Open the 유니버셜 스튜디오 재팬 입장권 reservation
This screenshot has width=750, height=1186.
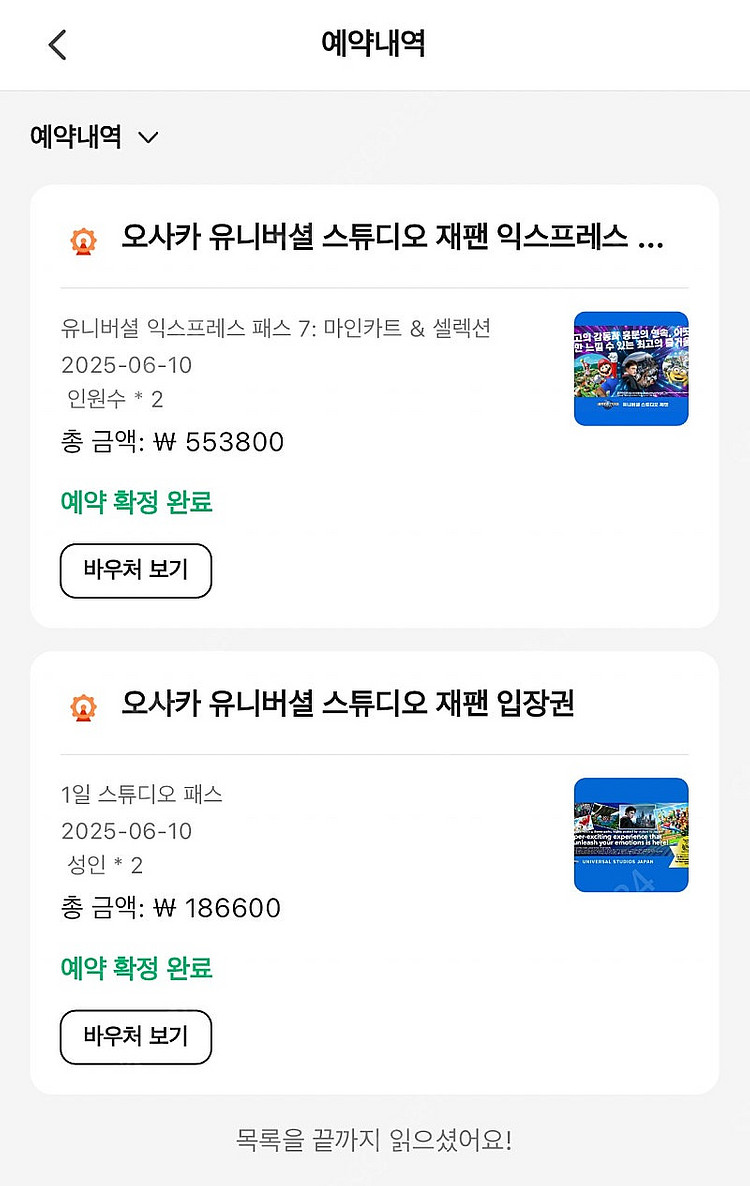click(348, 705)
